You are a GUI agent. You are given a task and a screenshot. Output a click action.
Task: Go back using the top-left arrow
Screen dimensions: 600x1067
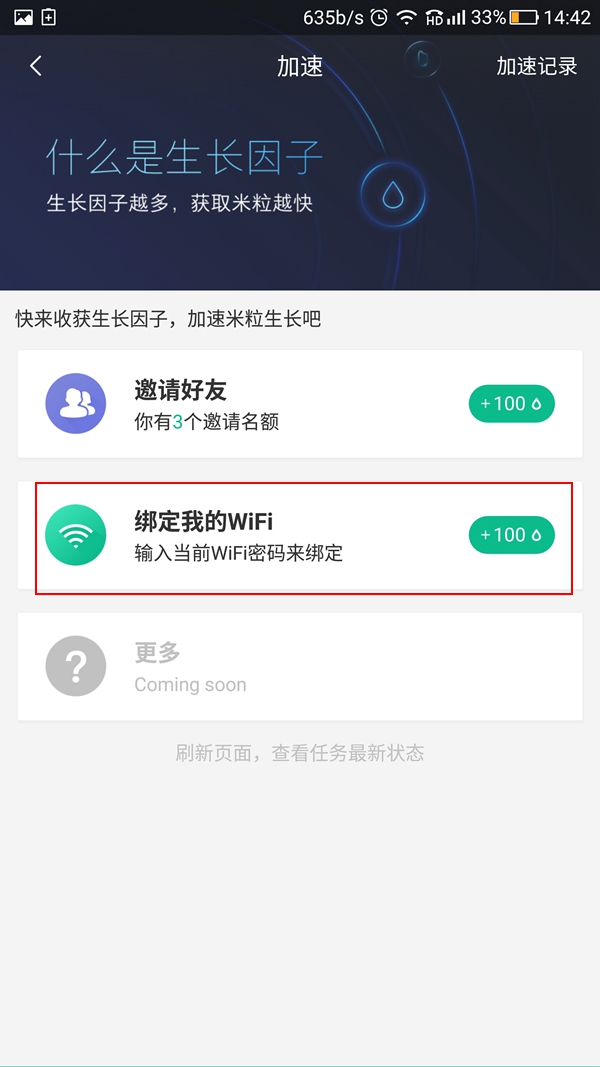(36, 66)
